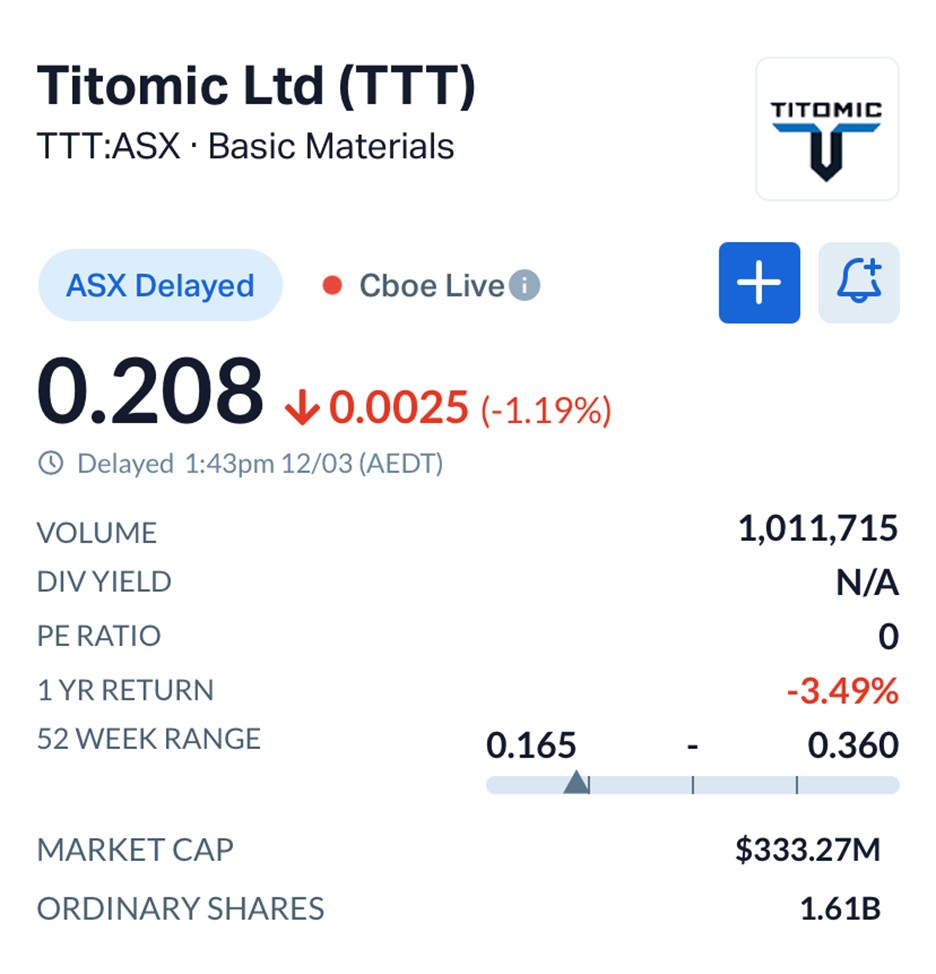Set a price alert with bell icon
Screen dimensions: 936x974
click(x=858, y=283)
